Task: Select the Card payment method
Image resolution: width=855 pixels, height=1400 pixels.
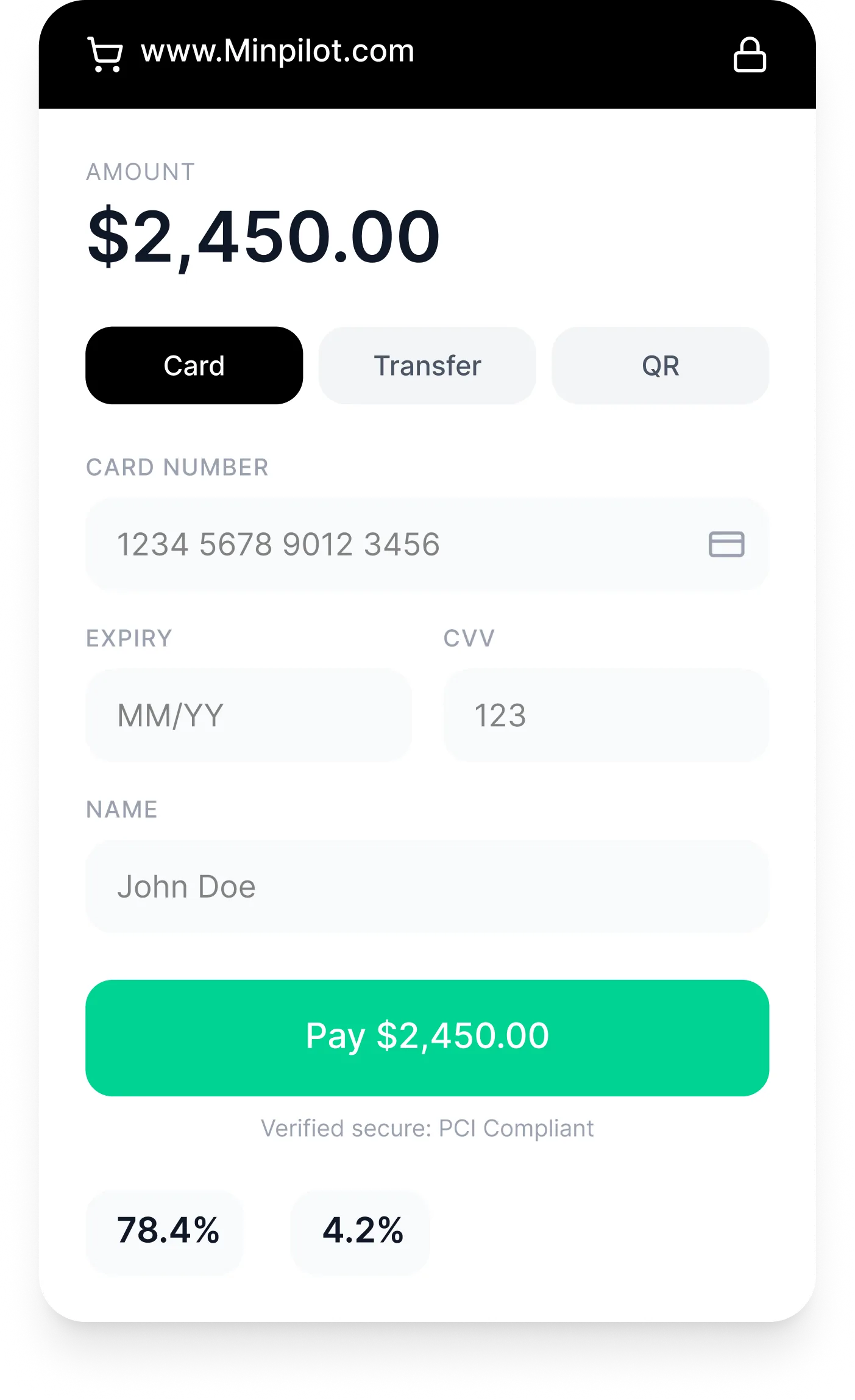Action: pos(194,365)
